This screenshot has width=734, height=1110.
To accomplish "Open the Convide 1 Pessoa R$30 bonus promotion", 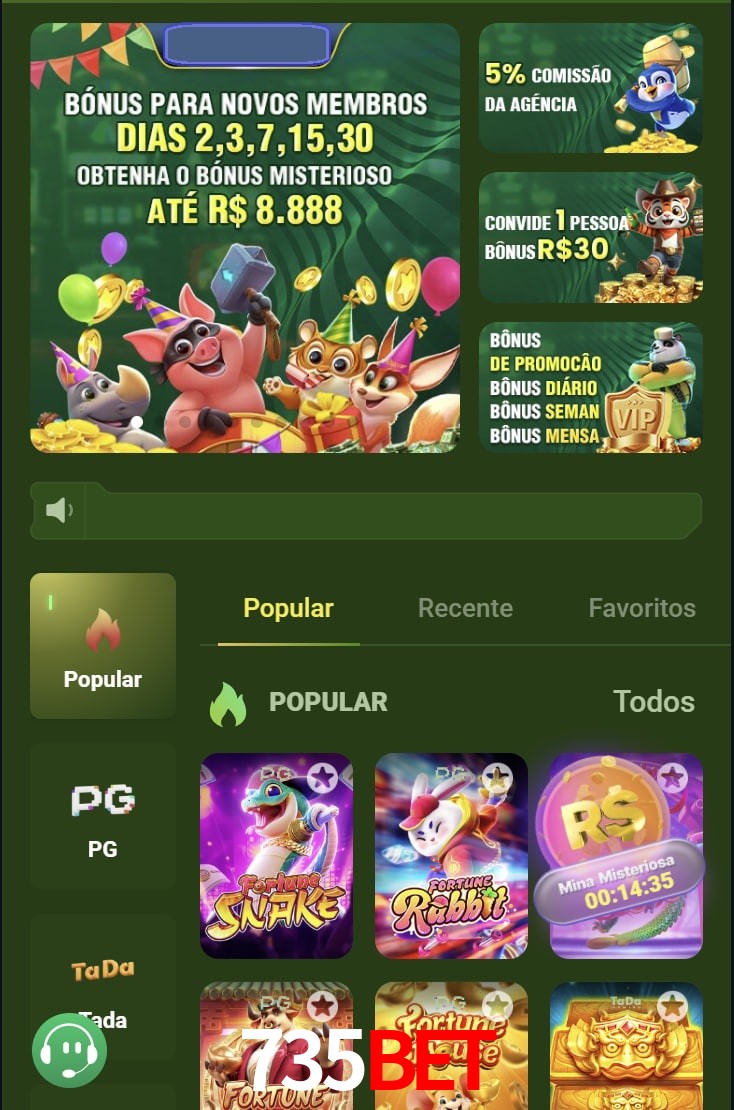I will 590,237.
